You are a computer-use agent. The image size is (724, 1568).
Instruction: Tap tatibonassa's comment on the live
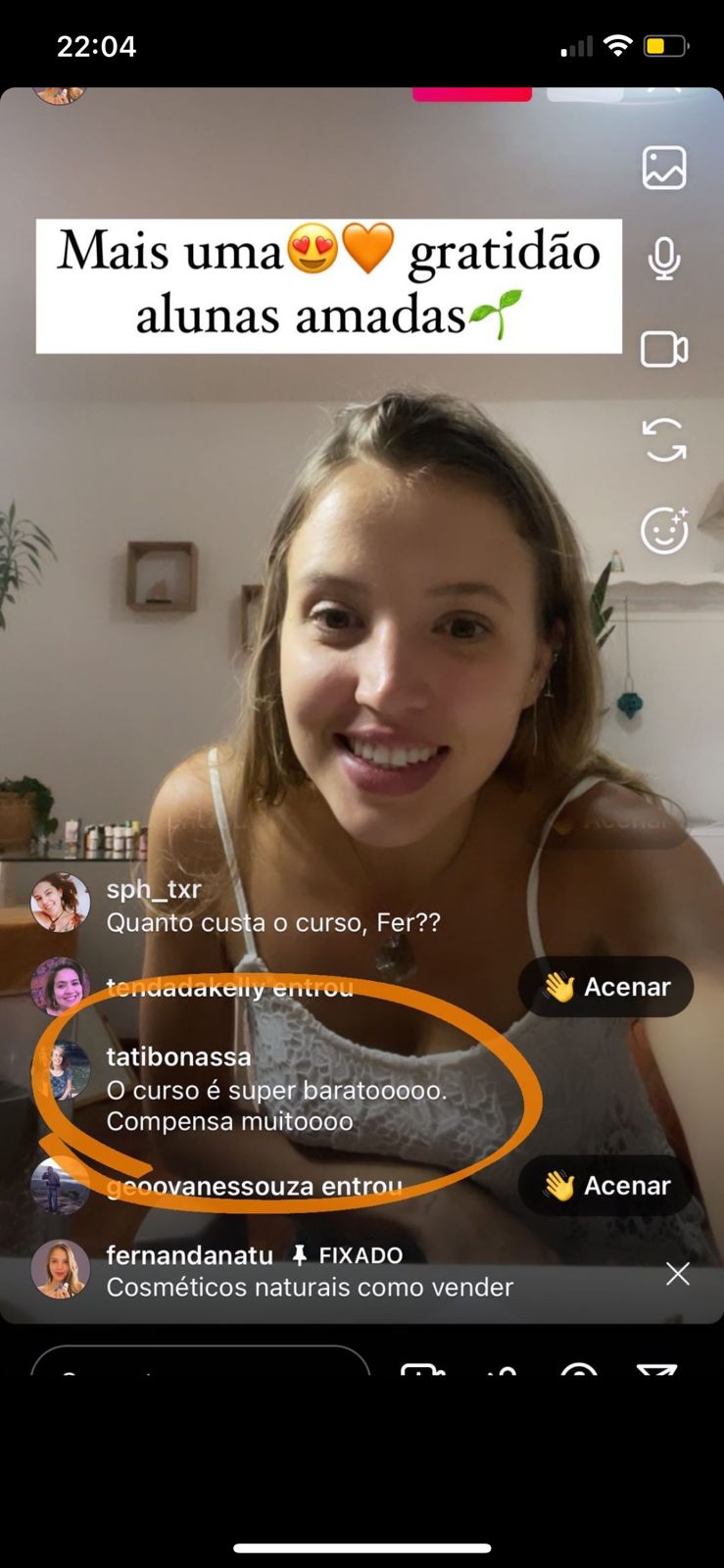click(275, 1090)
